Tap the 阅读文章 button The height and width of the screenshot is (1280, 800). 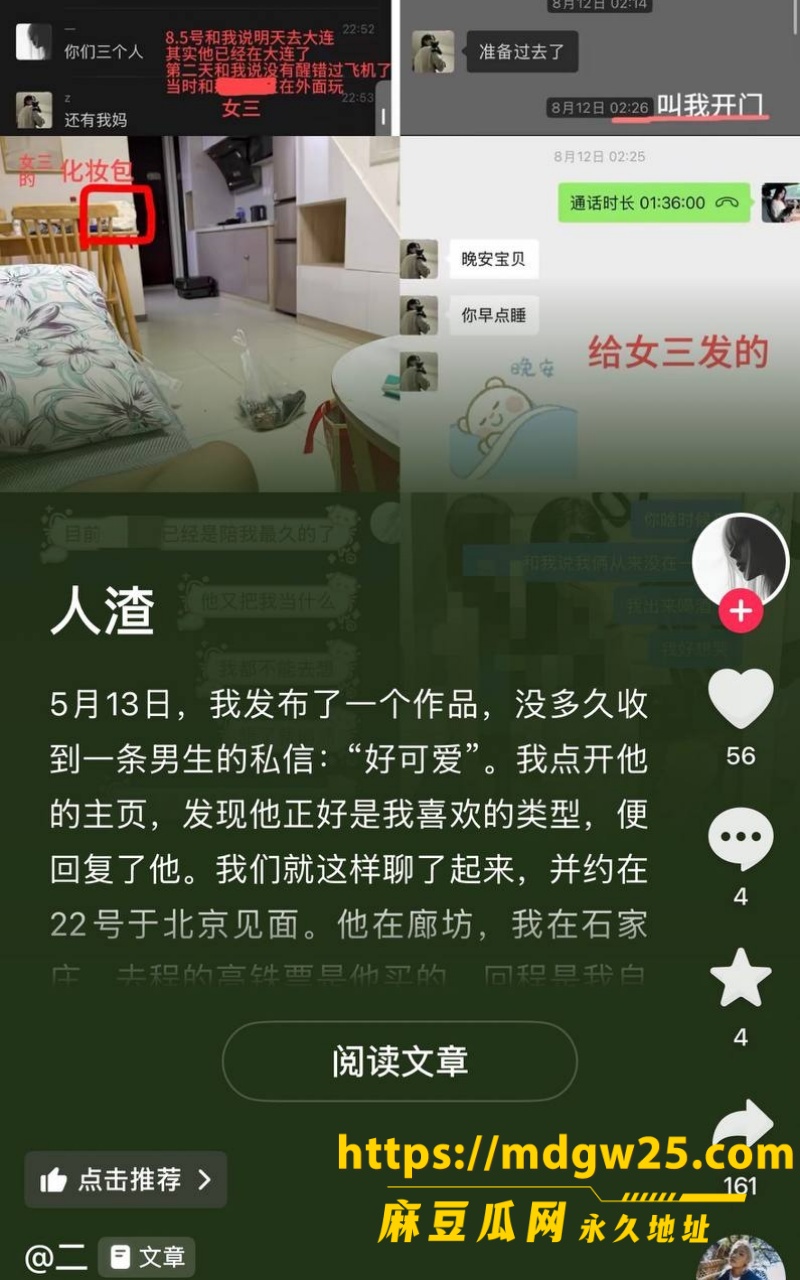coord(400,1061)
